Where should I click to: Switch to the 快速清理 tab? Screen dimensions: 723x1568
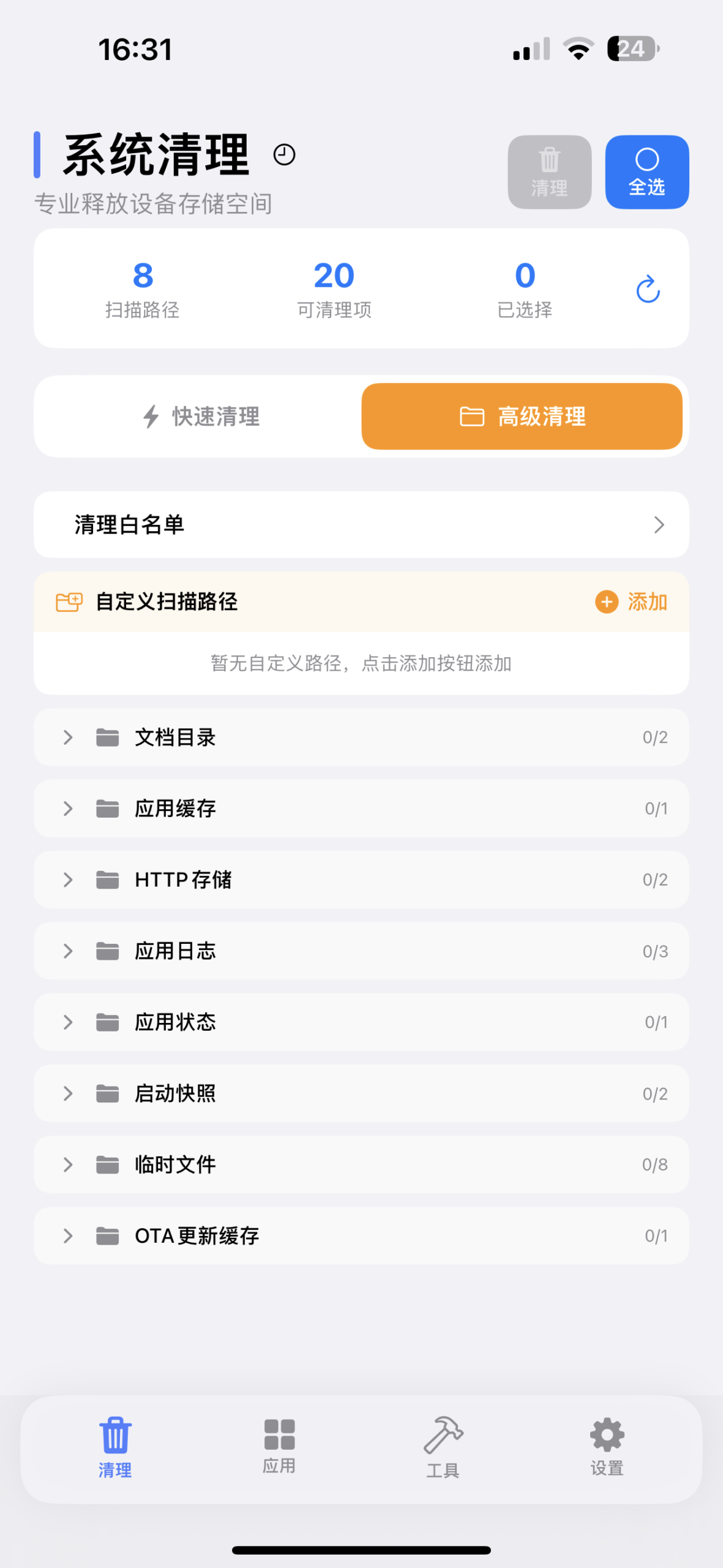[200, 417]
